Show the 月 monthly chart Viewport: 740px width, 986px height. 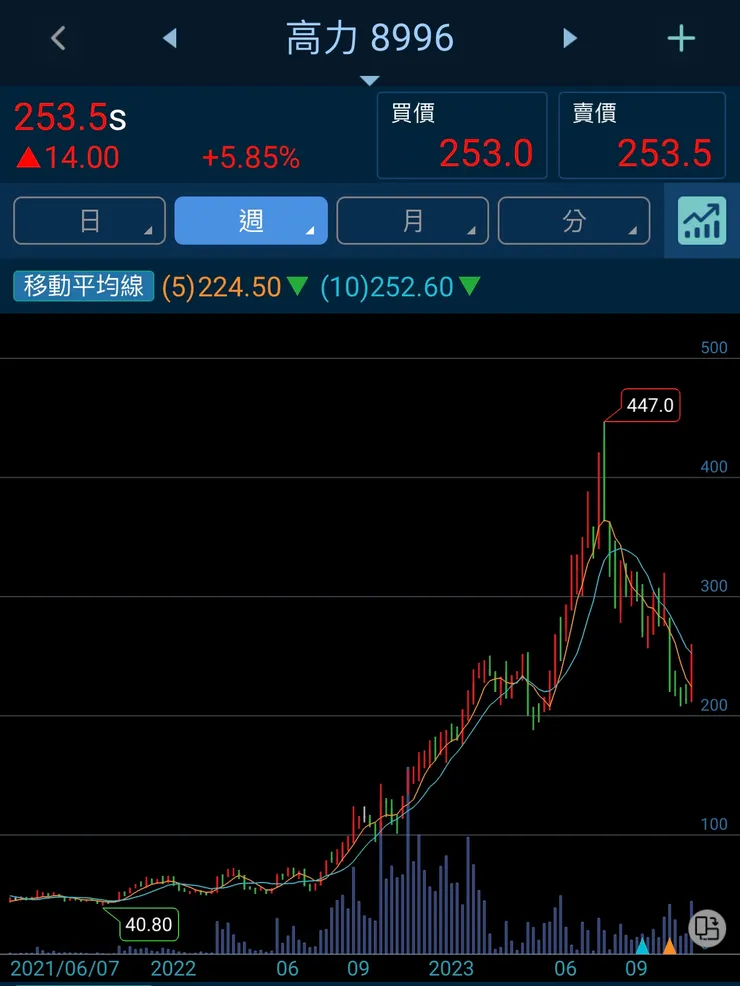[413, 221]
